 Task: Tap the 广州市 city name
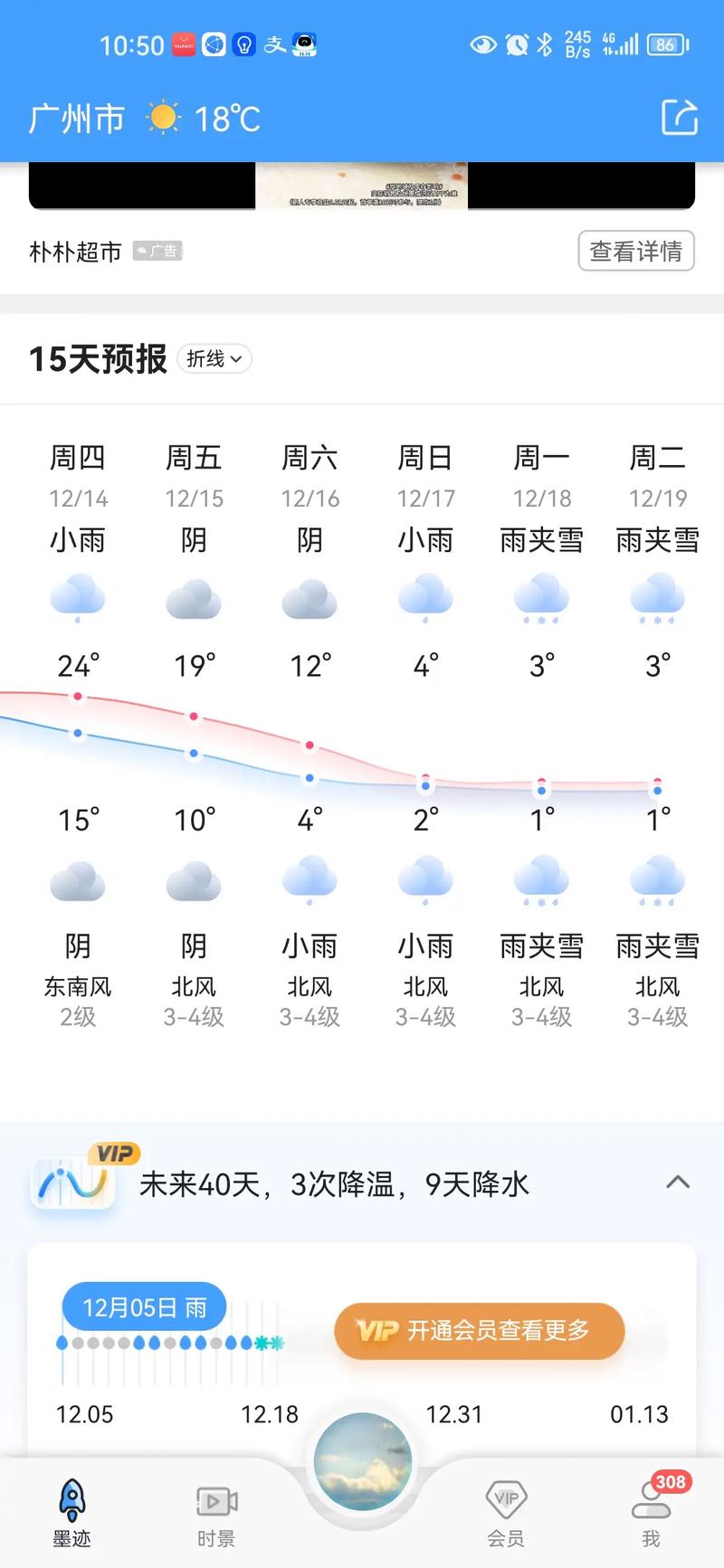pos(74,118)
